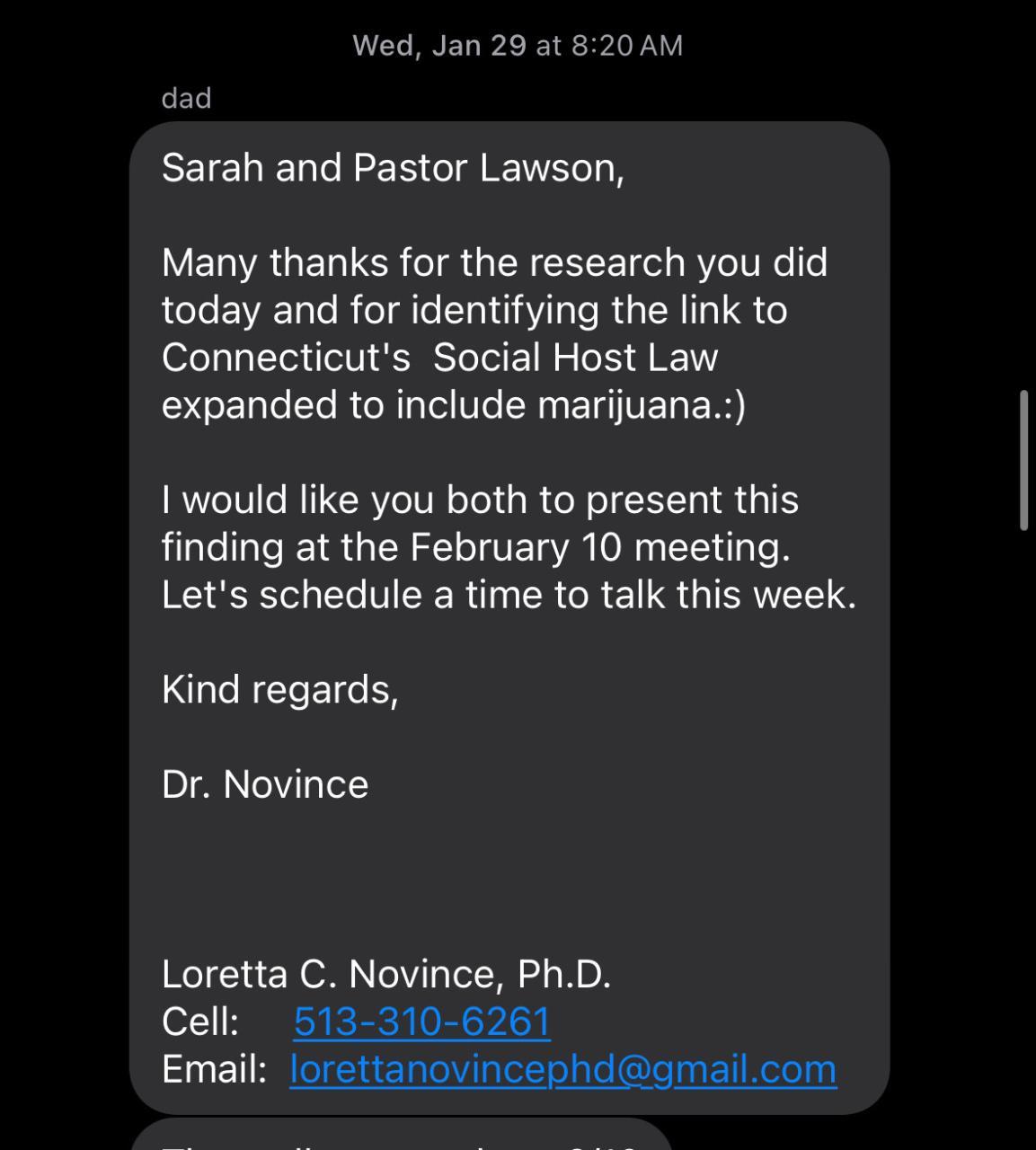
Task: Call the cell number 513-310-6261
Action: pos(421,1022)
